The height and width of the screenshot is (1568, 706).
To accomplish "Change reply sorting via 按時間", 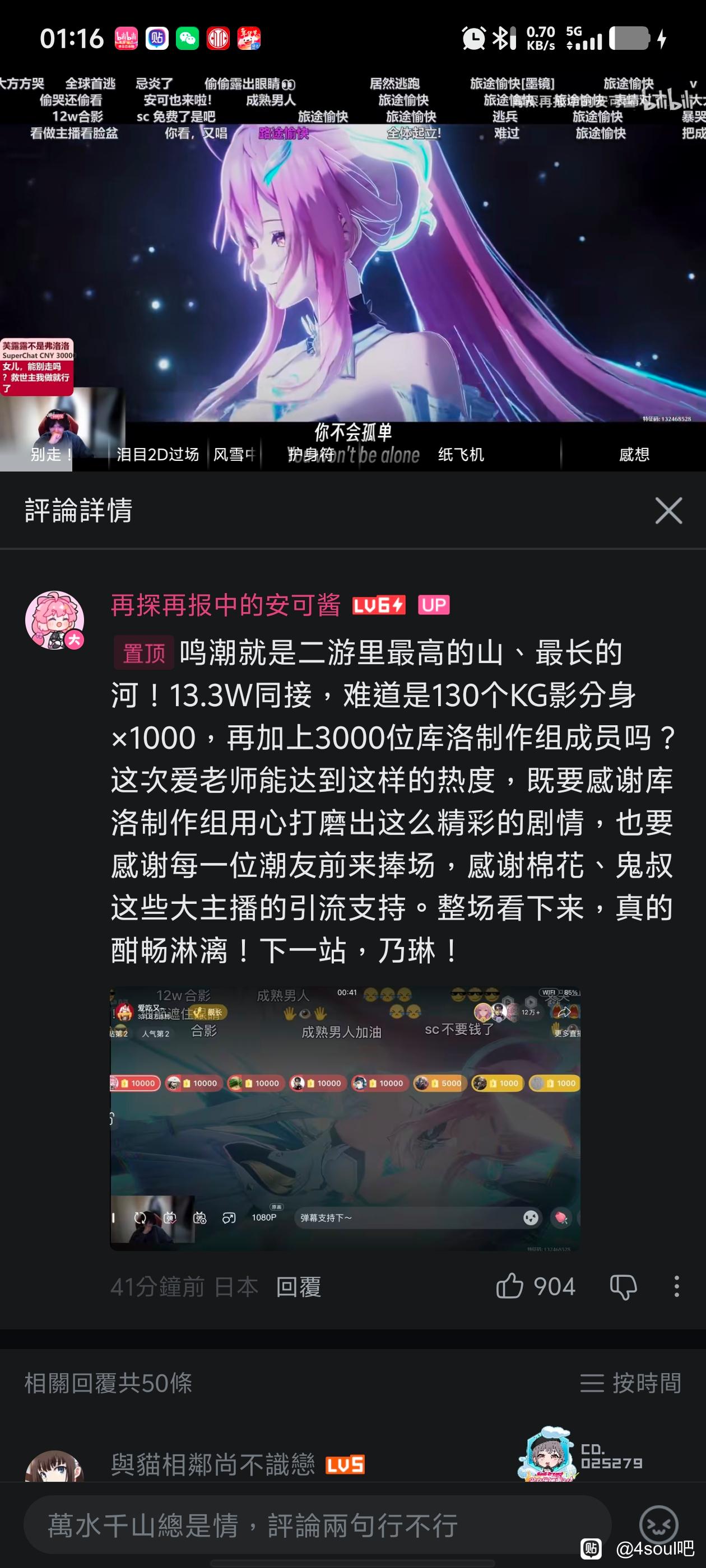I will click(x=630, y=1383).
